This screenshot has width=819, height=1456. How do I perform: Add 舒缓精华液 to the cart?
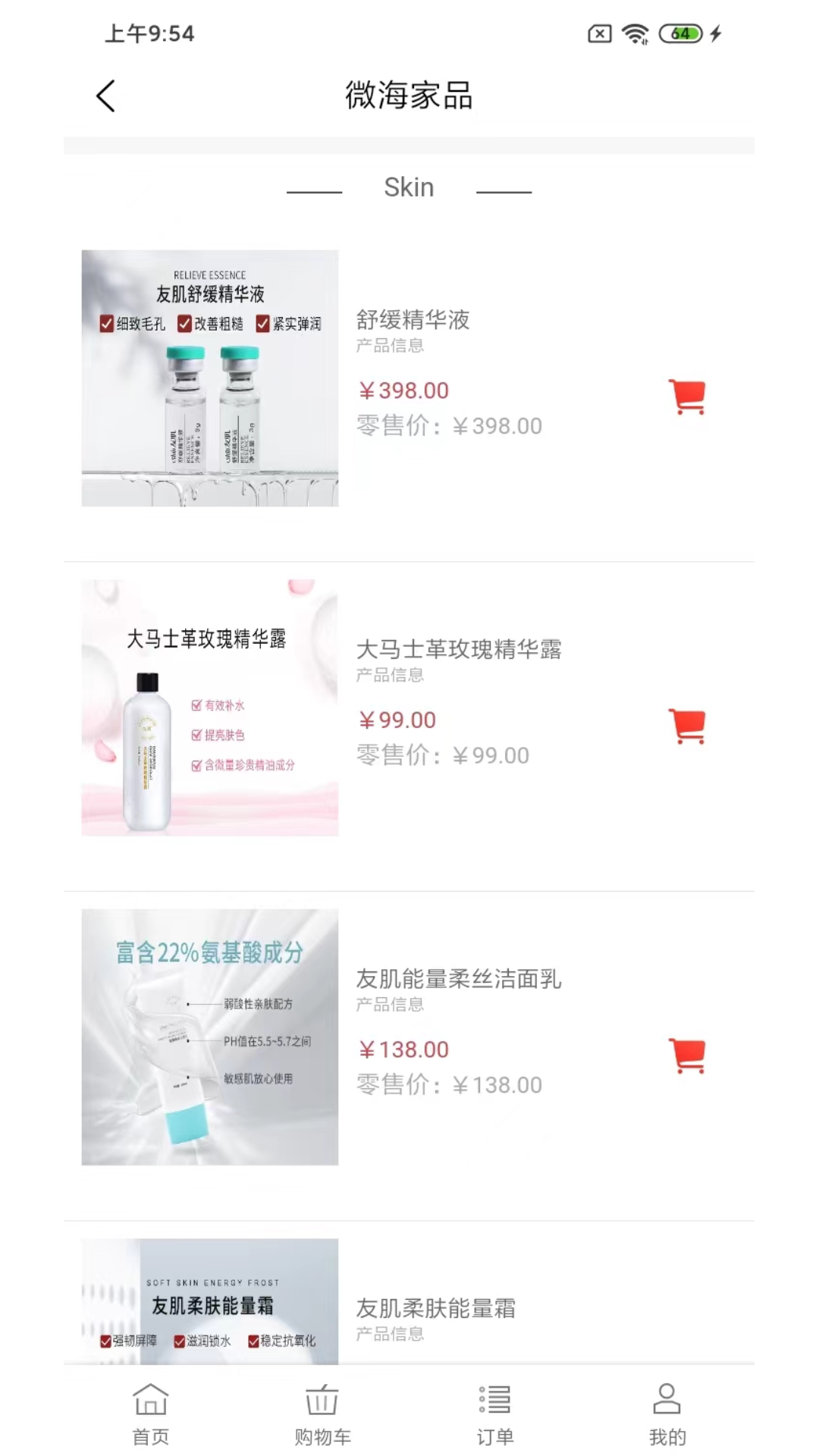[x=687, y=397]
